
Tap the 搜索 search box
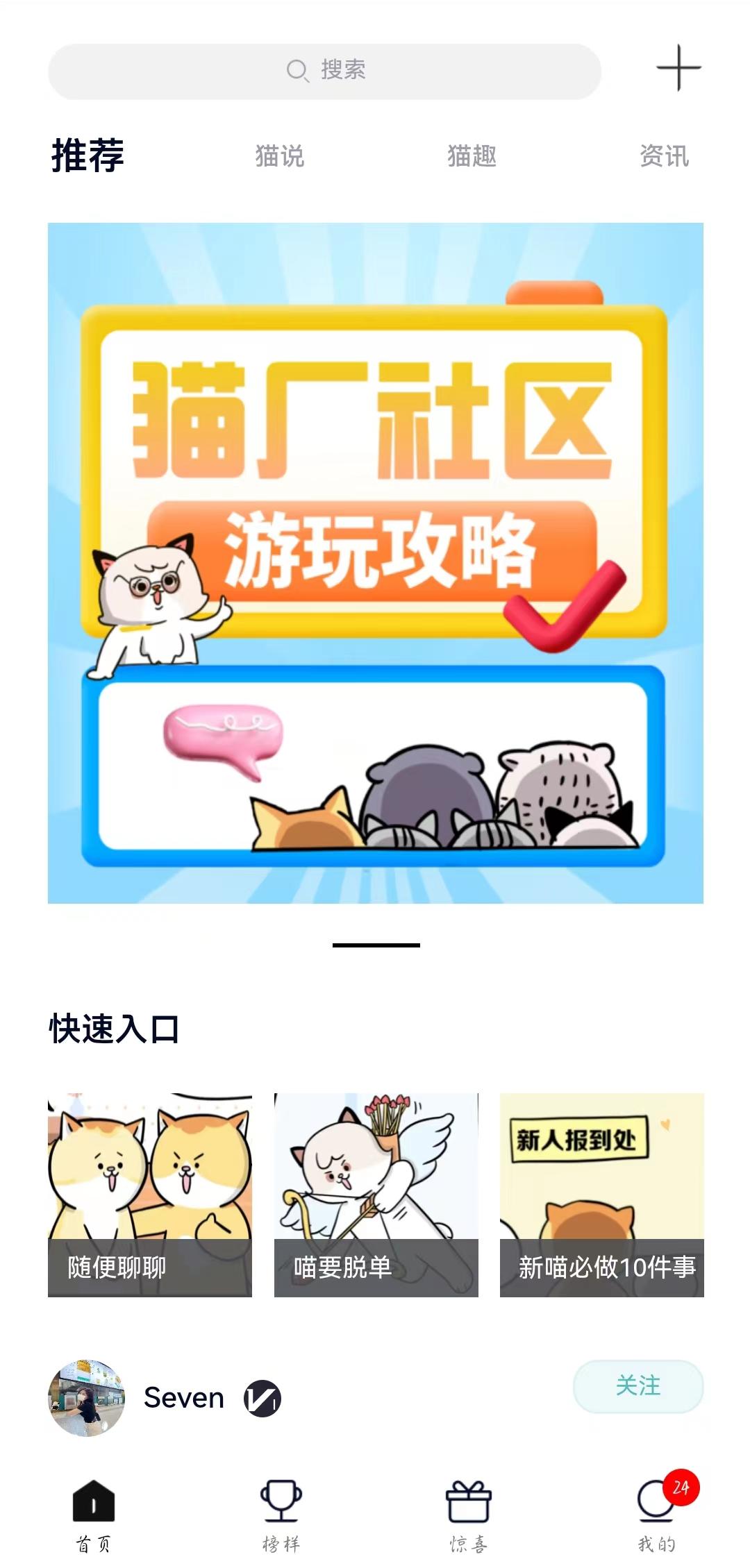click(x=324, y=71)
